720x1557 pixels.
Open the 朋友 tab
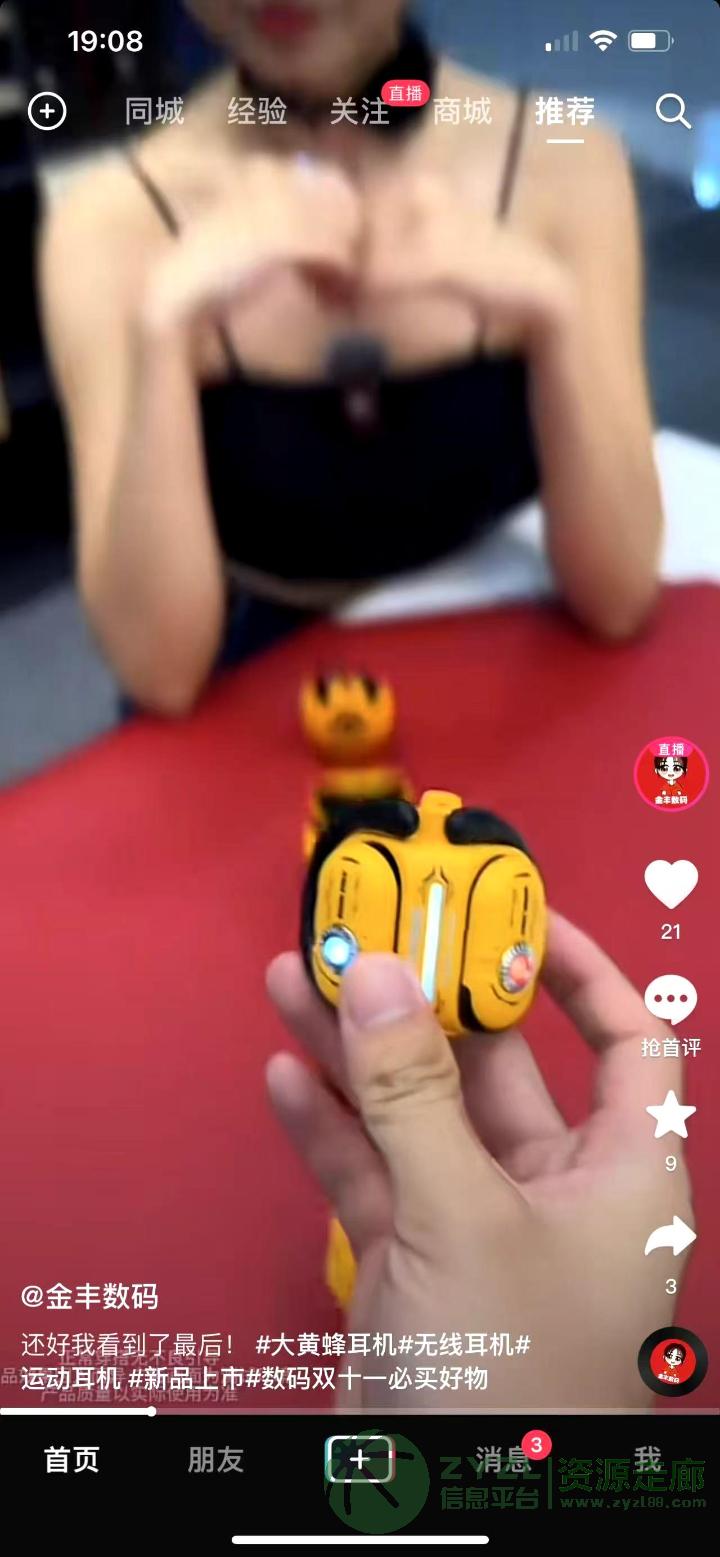coord(216,1460)
